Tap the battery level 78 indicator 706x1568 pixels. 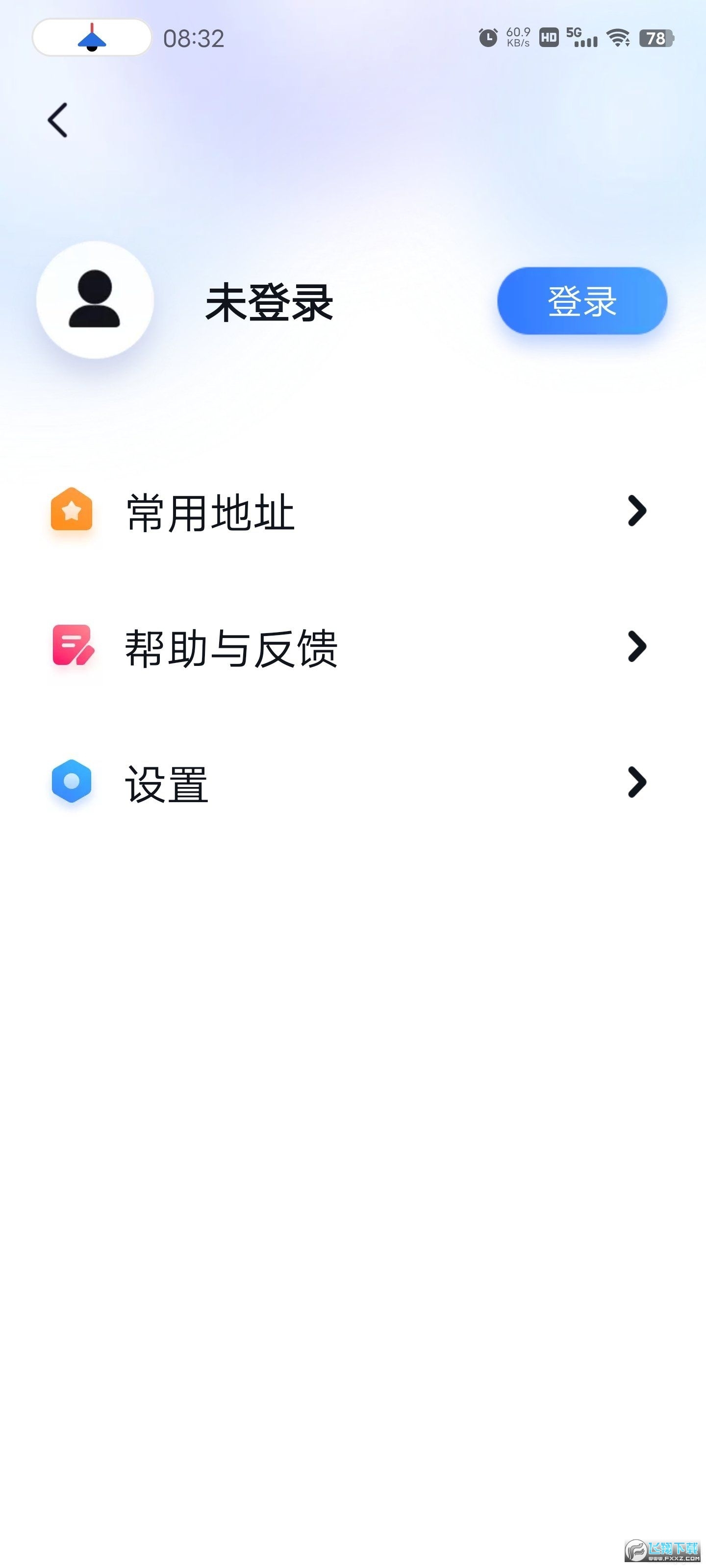pyautogui.click(x=657, y=38)
